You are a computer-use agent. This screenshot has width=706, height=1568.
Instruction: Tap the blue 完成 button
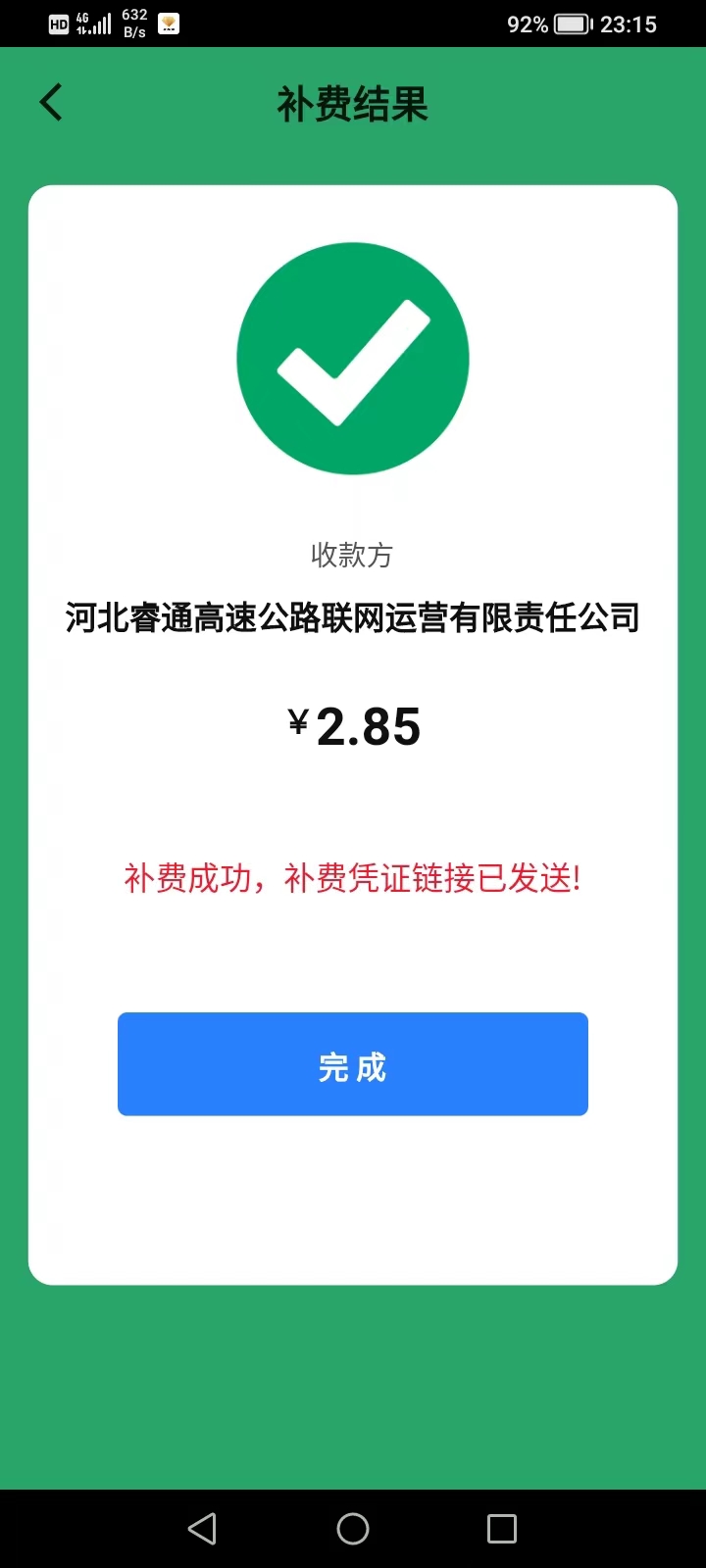tap(353, 1063)
